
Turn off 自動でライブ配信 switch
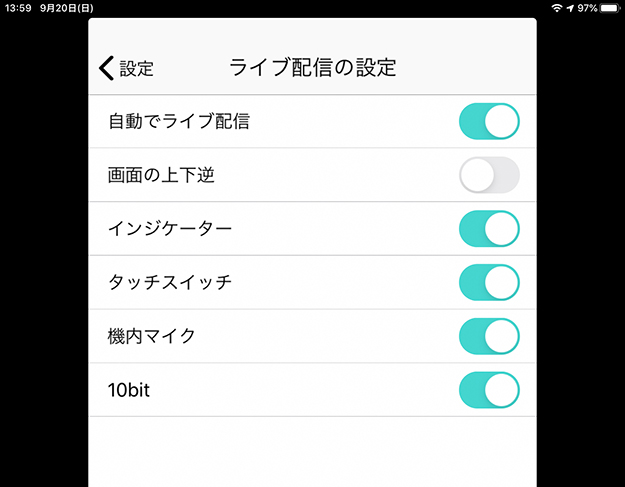[x=489, y=122]
